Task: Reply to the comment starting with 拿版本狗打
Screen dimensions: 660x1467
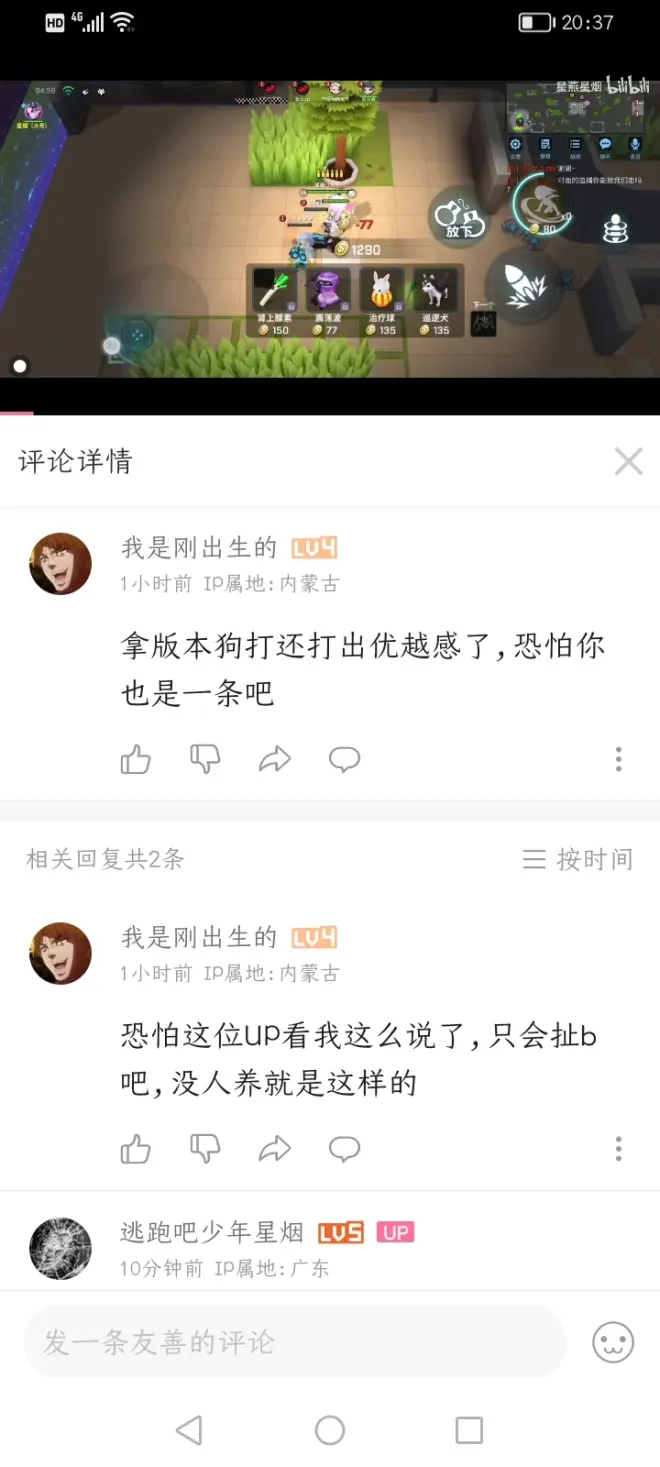Action: (x=344, y=760)
